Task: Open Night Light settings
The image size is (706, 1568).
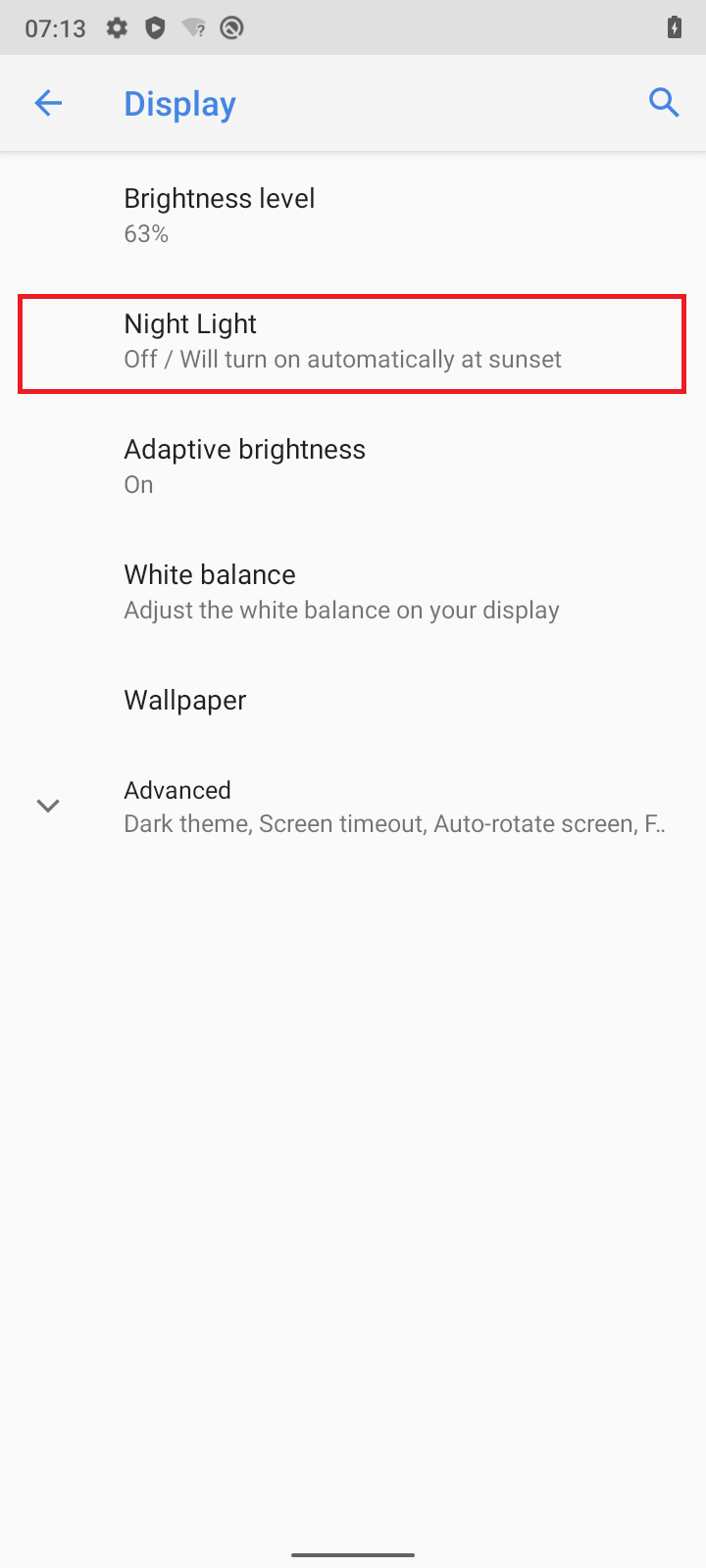Action: tap(353, 341)
